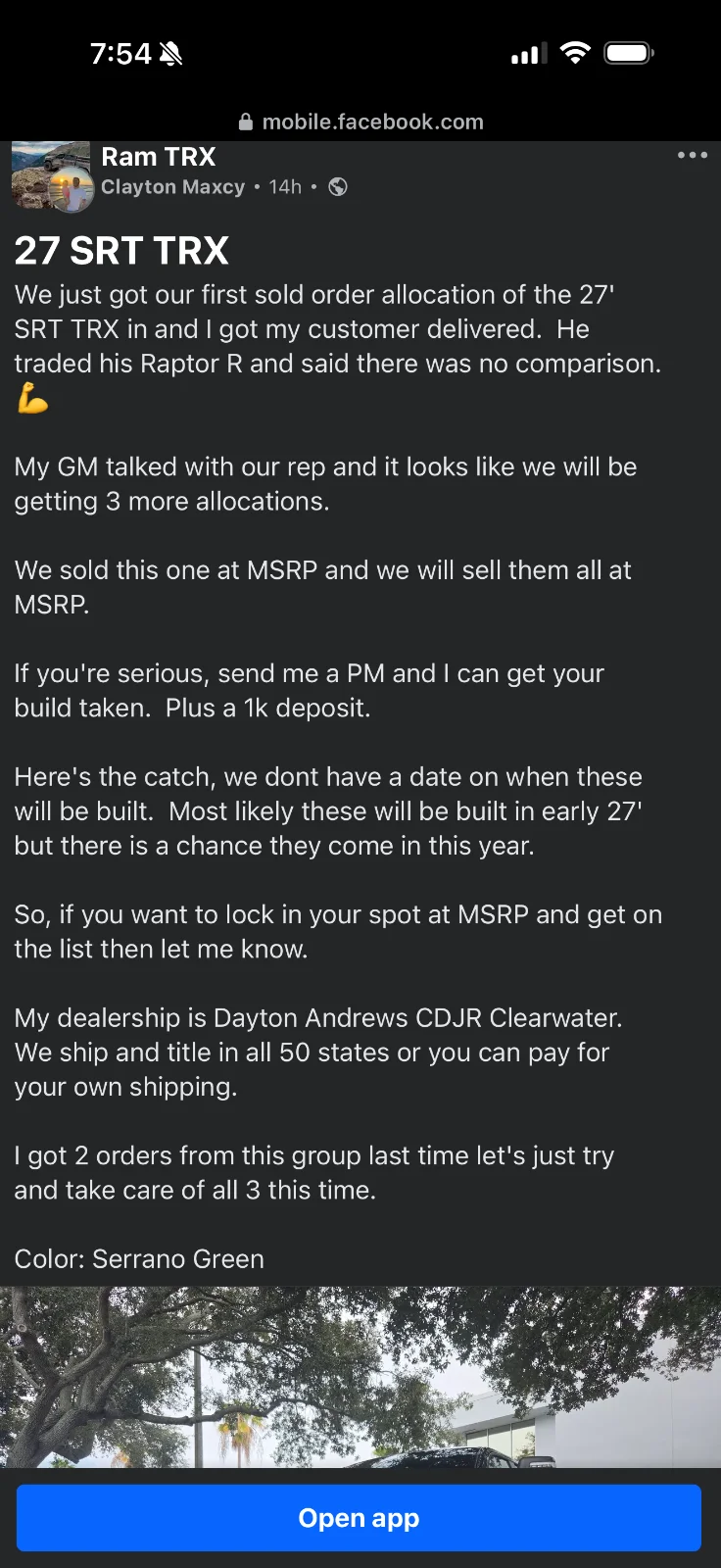This screenshot has width=721, height=1568.
Task: Tap the mobile.facebook.com address bar
Action: tap(360, 122)
